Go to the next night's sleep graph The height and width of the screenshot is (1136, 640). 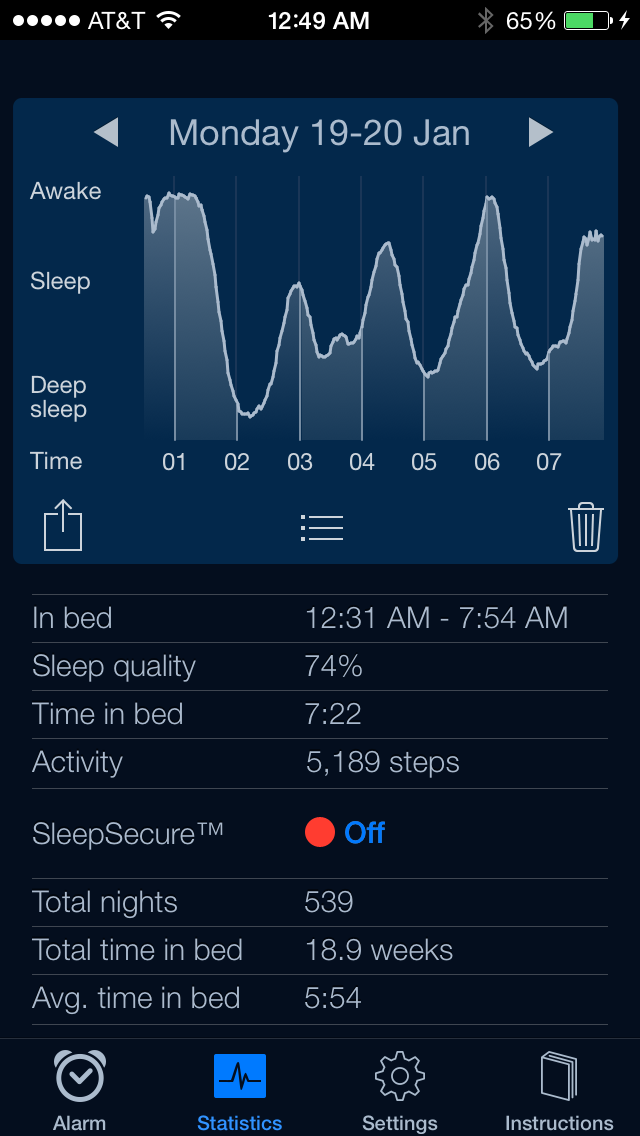coord(541,133)
